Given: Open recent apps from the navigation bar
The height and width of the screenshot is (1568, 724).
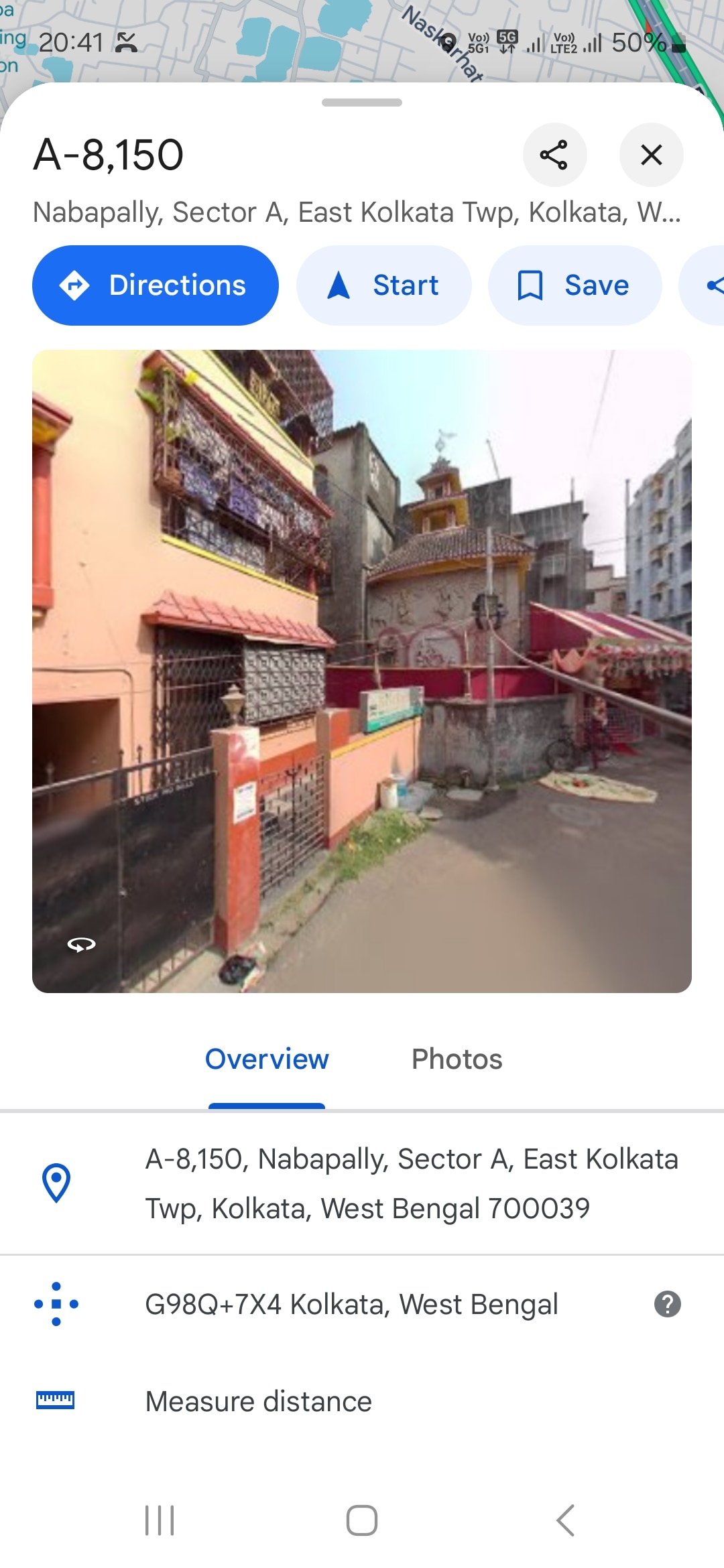Looking at the screenshot, I should [x=160, y=1520].
